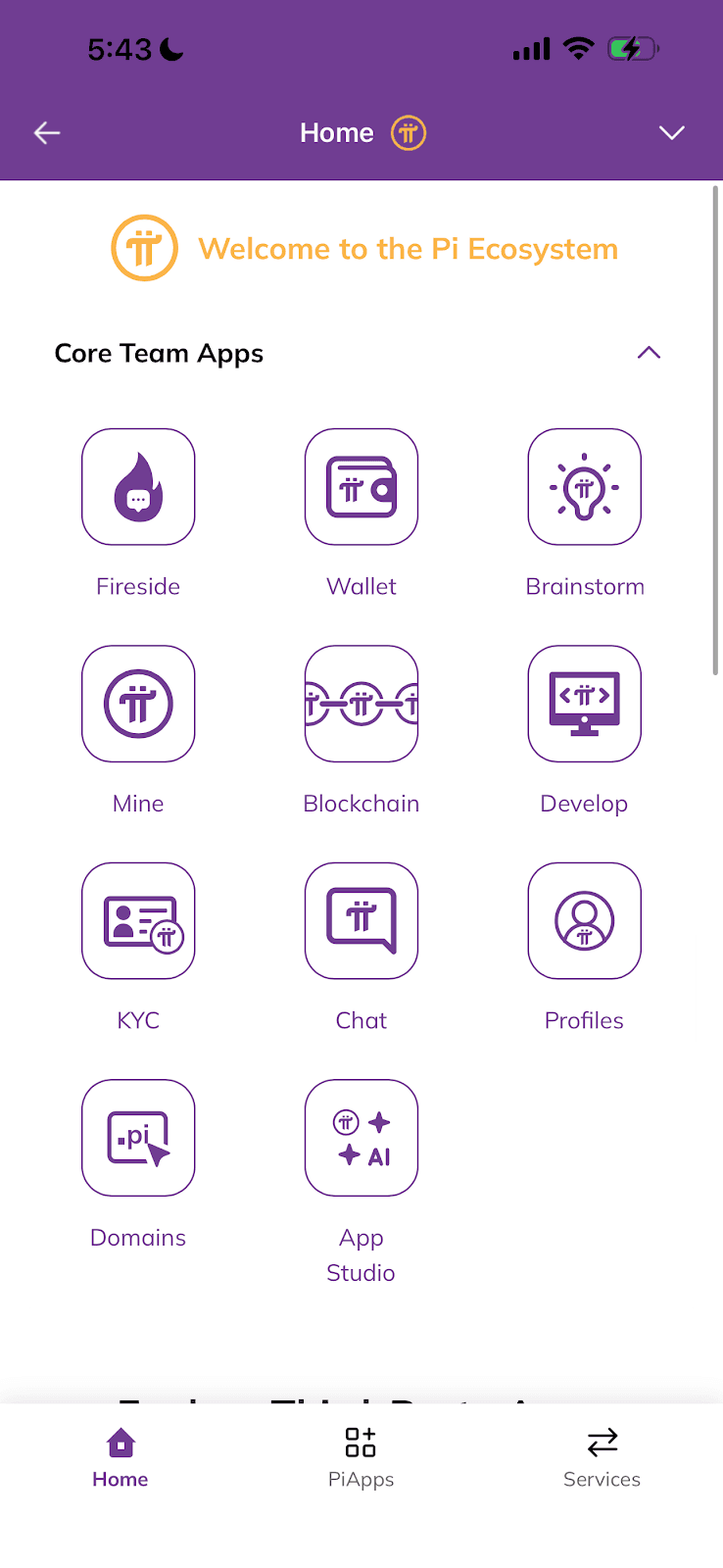723x1568 pixels.
Task: Switch to the PiApps tab
Action: tap(361, 1457)
